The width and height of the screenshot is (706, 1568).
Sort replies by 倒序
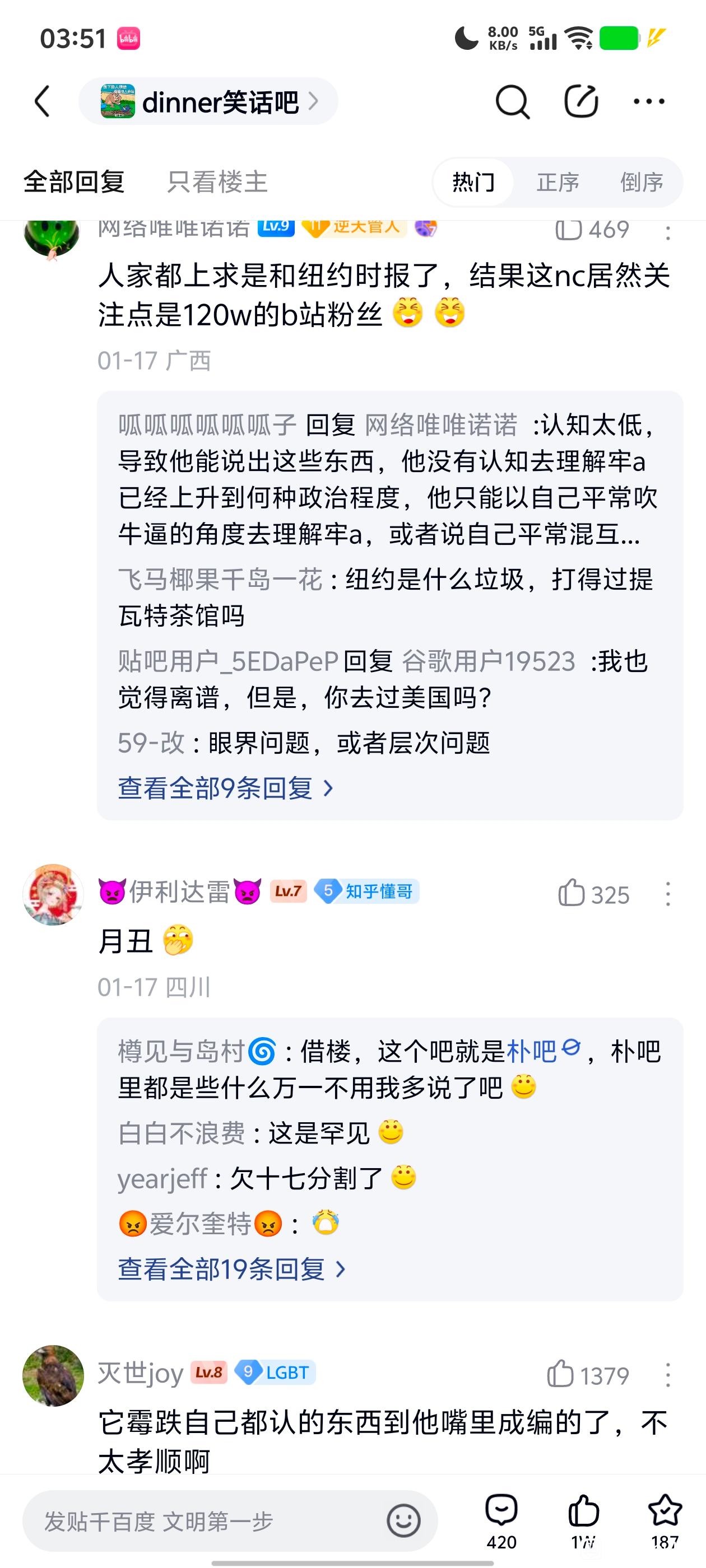click(x=642, y=182)
